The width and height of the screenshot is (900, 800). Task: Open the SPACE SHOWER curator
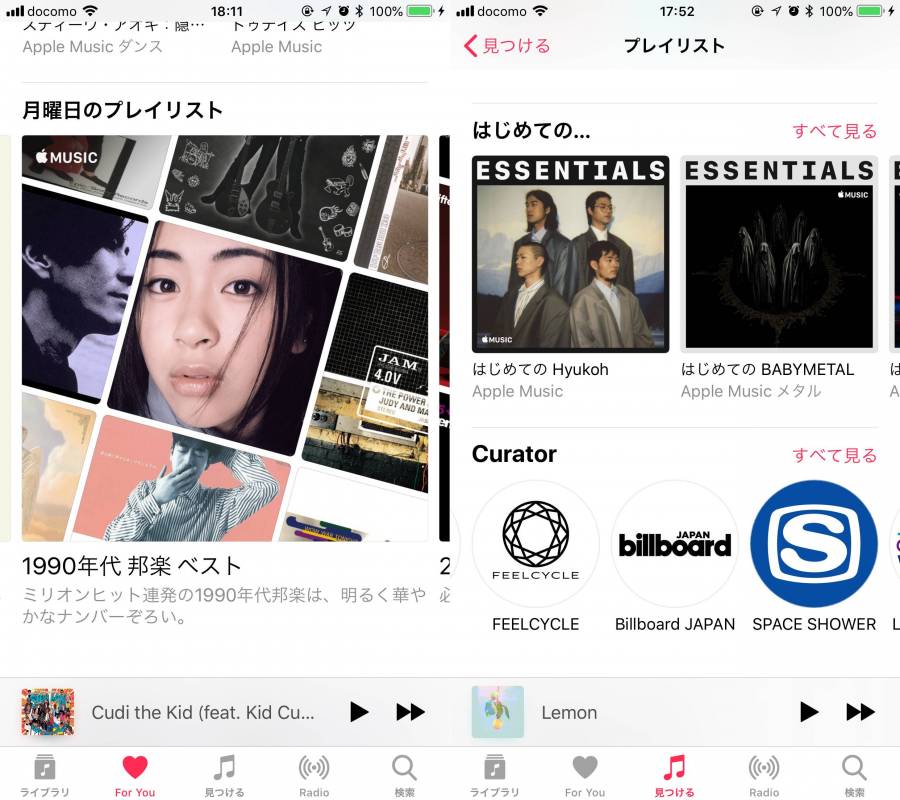[x=813, y=544]
